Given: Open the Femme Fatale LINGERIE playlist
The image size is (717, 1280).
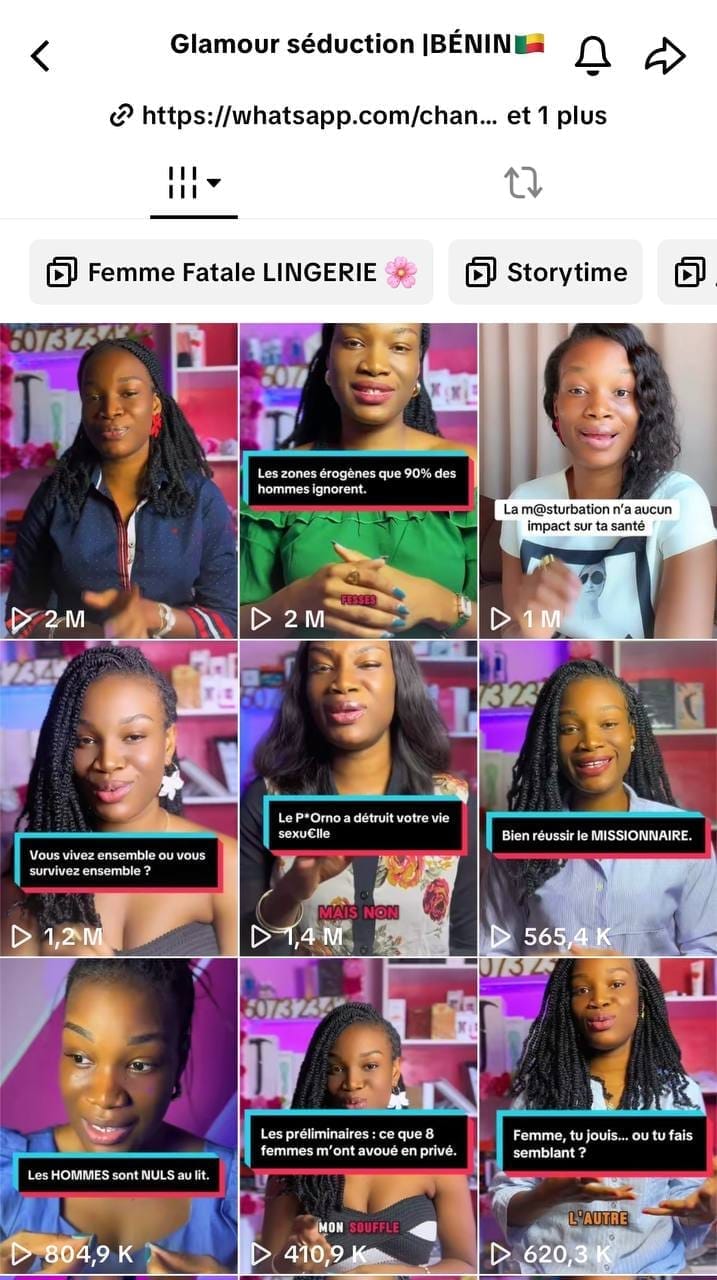Looking at the screenshot, I should point(231,272).
